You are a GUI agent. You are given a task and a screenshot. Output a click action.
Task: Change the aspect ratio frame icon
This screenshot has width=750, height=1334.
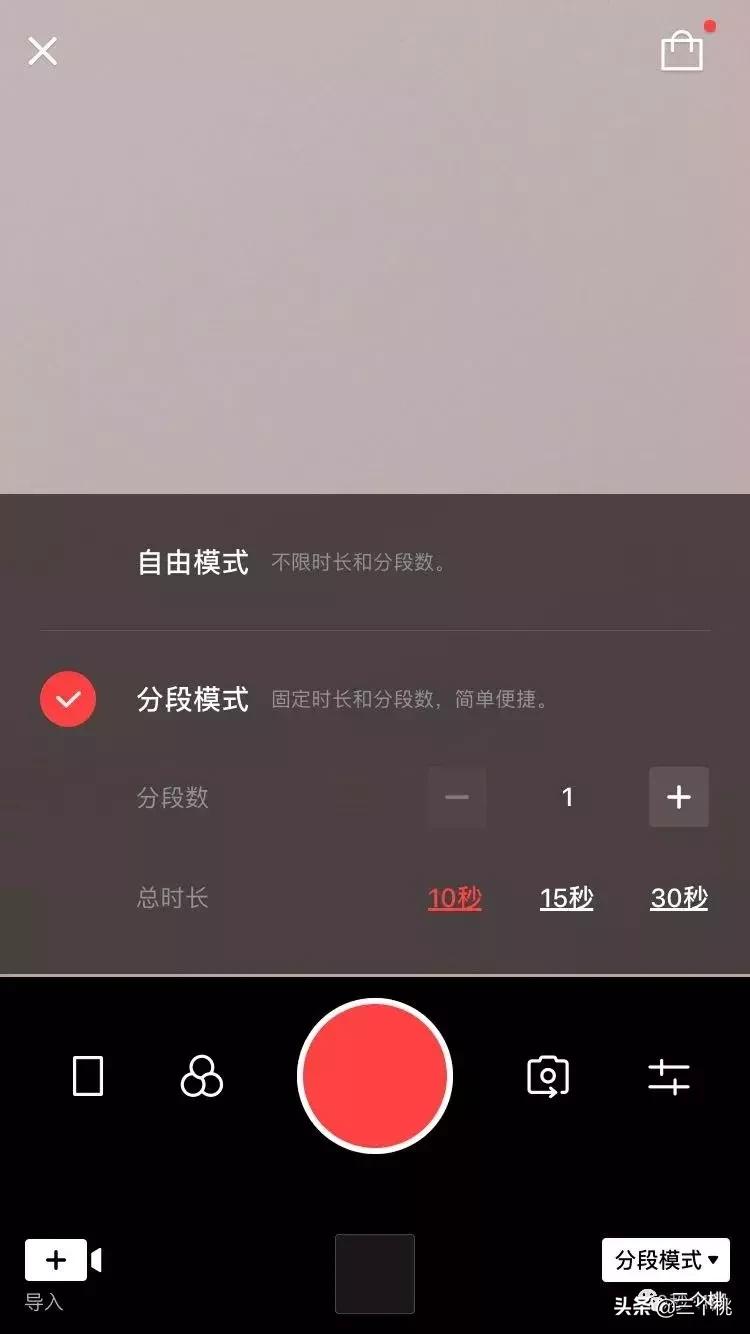pyautogui.click(x=88, y=1077)
